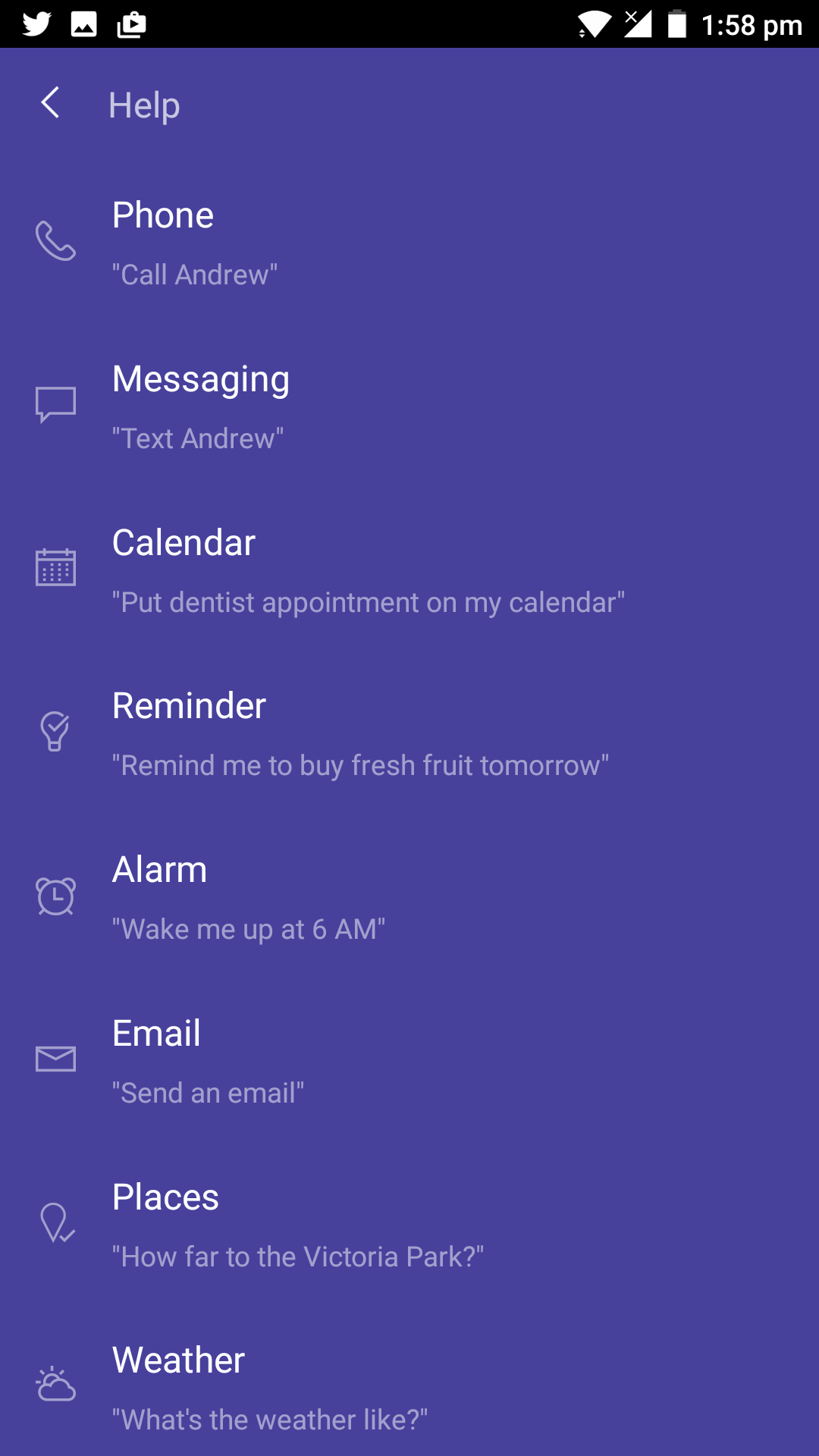This screenshot has width=819, height=1456.
Task: Select the Places help entry
Action: coord(409,1224)
